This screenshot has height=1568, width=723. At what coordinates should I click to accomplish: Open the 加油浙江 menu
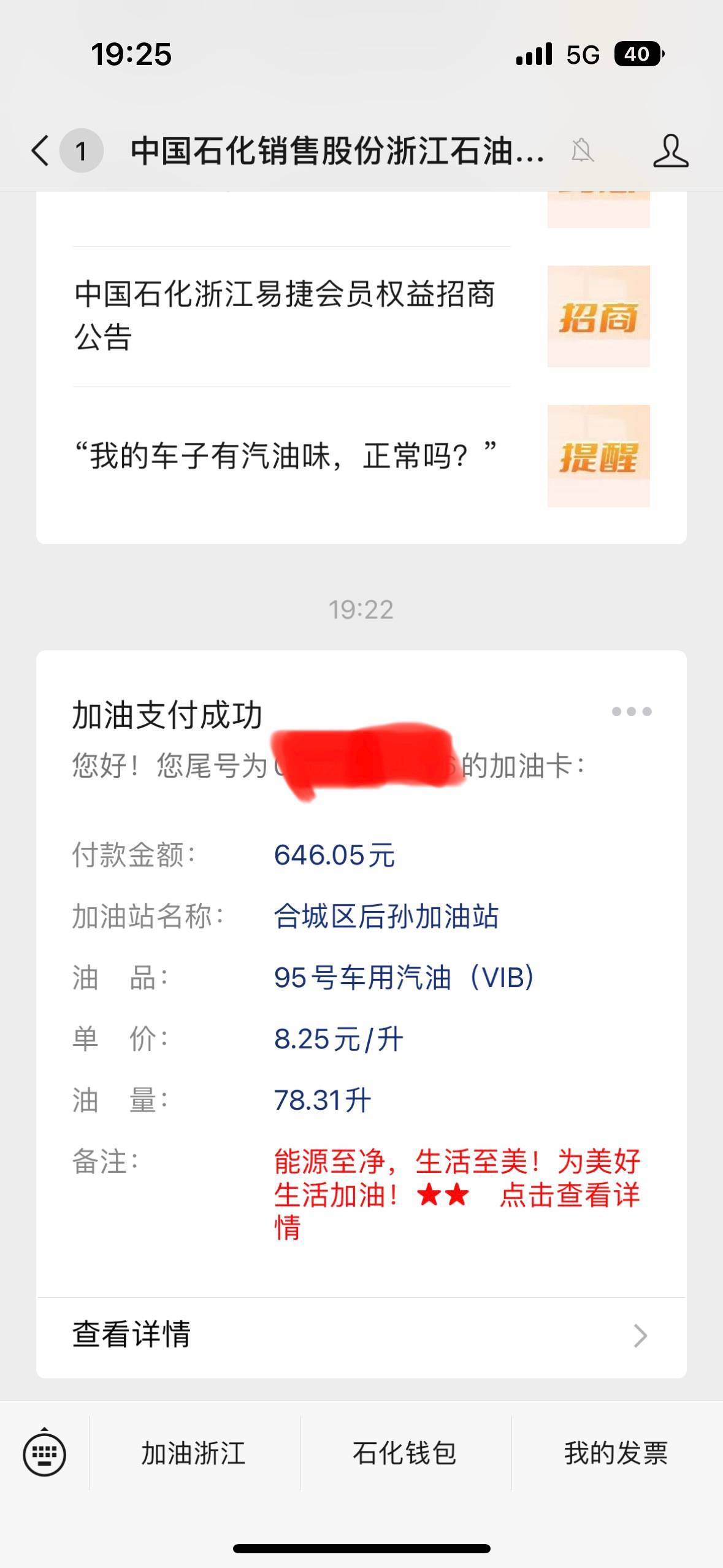pos(194,1453)
